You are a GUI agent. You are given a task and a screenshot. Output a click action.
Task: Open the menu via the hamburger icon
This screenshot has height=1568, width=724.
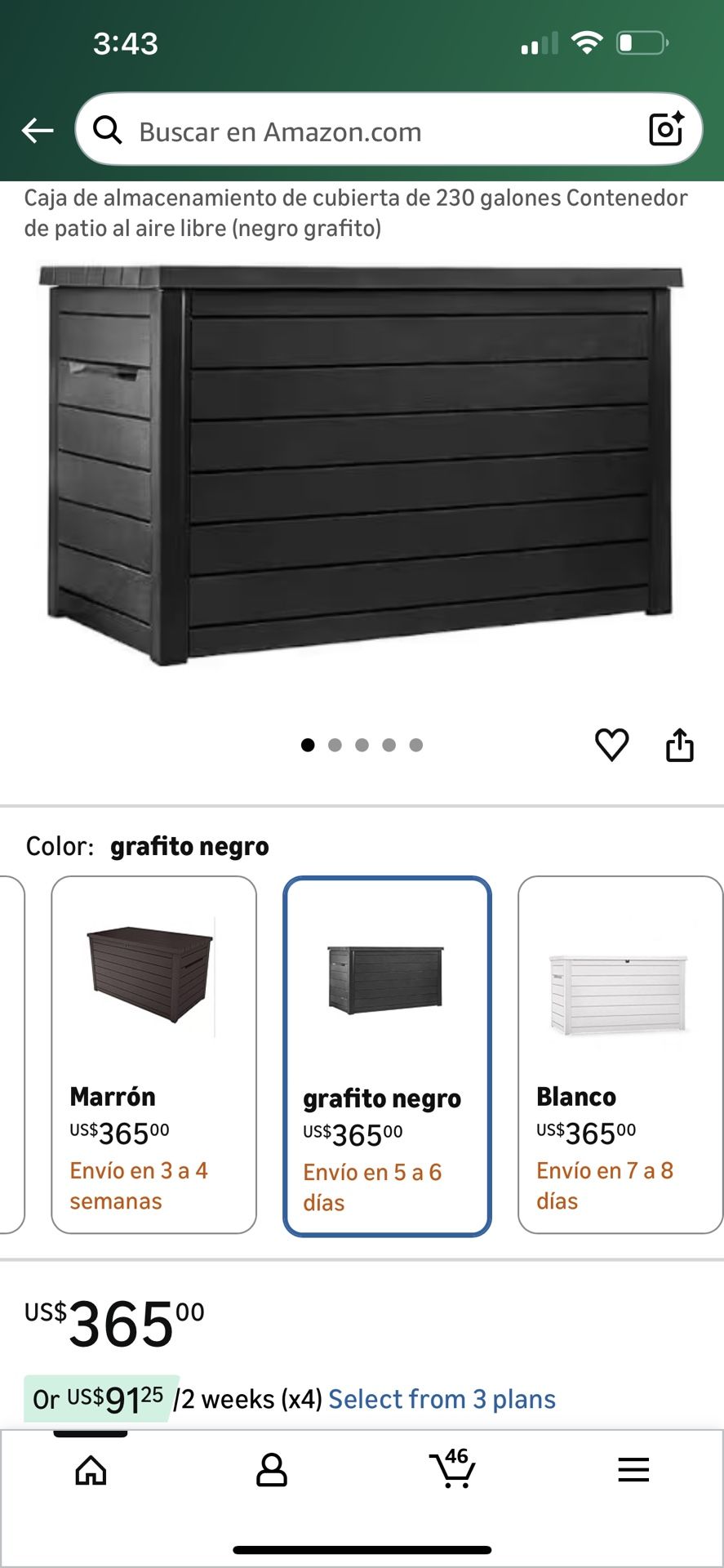coord(633,1468)
